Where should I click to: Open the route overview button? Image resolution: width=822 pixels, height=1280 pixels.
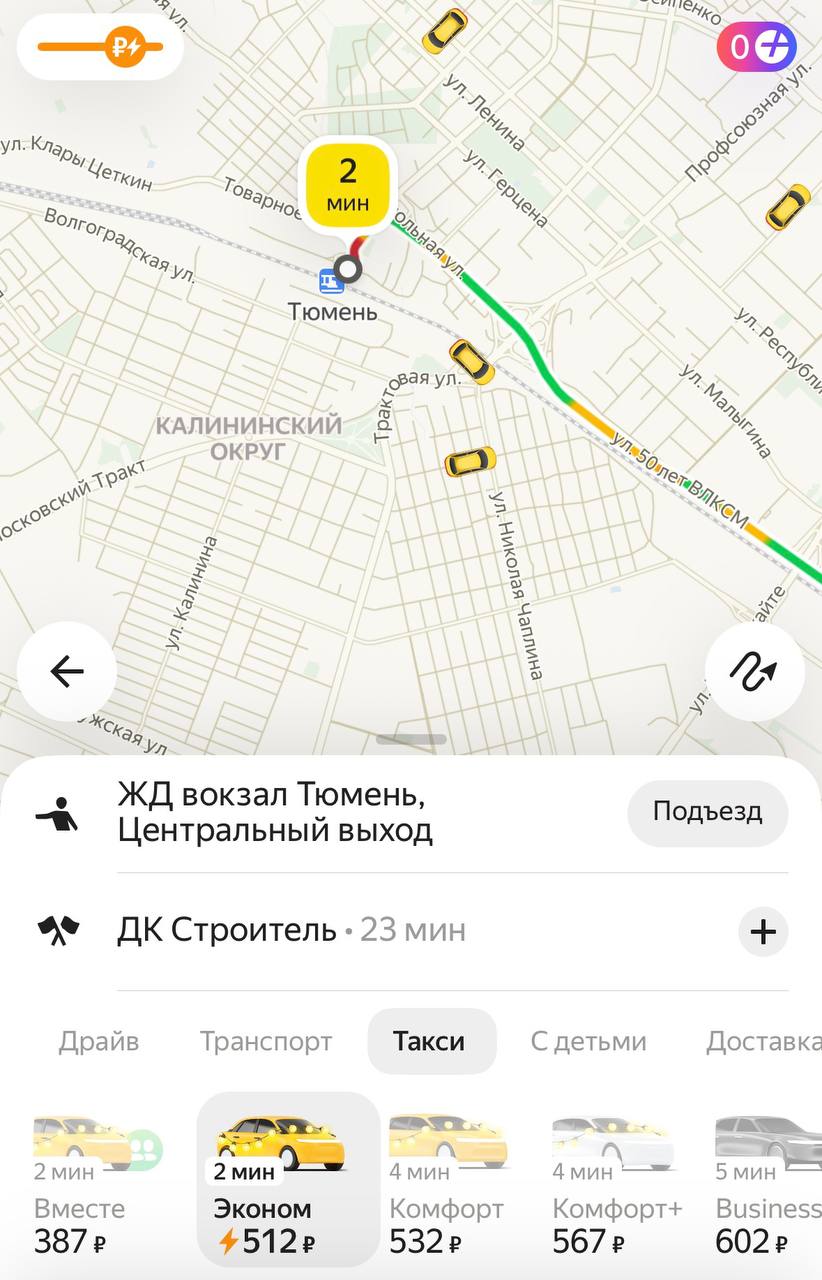coord(754,672)
